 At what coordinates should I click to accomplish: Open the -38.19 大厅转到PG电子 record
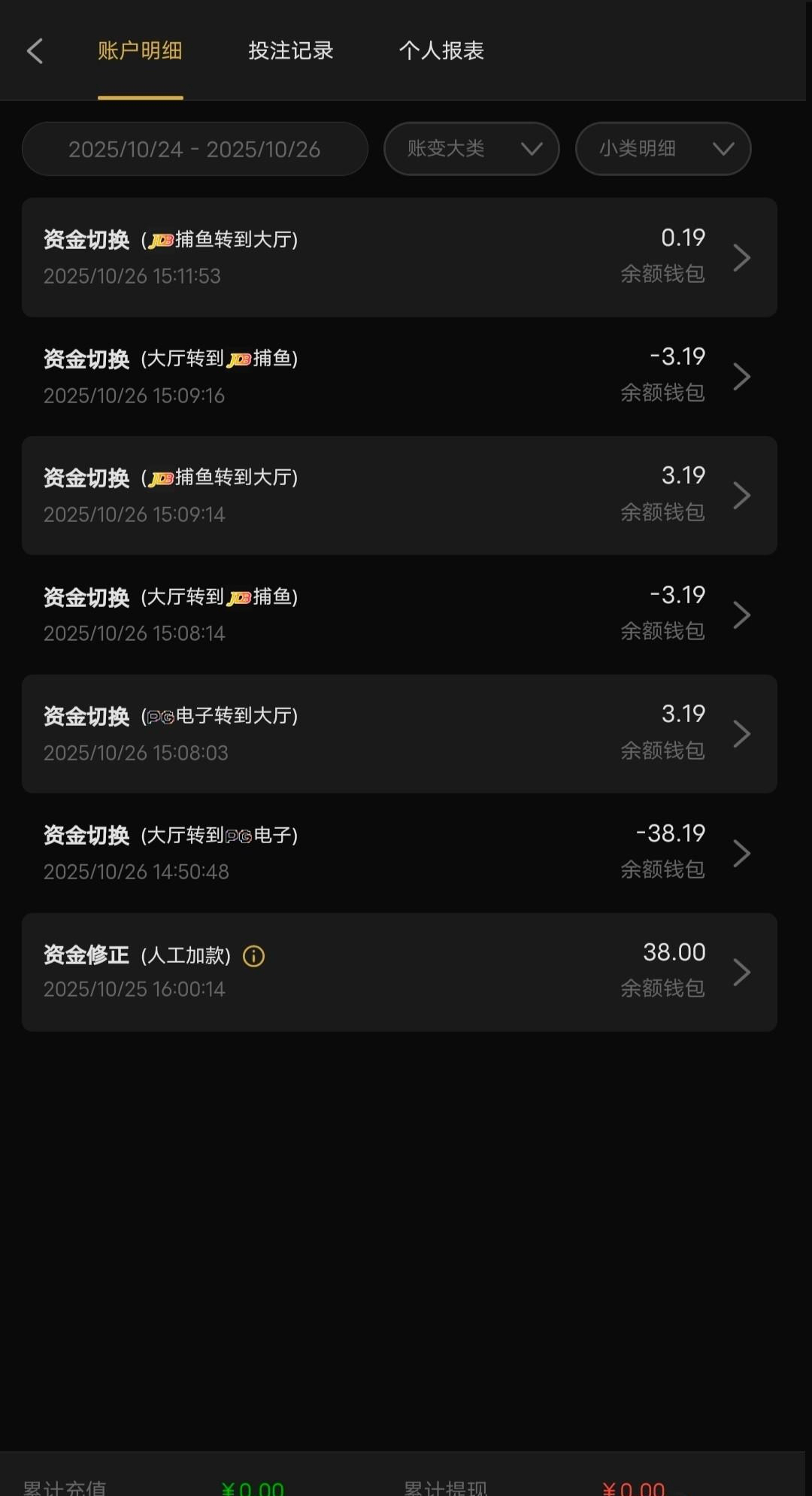pos(398,852)
